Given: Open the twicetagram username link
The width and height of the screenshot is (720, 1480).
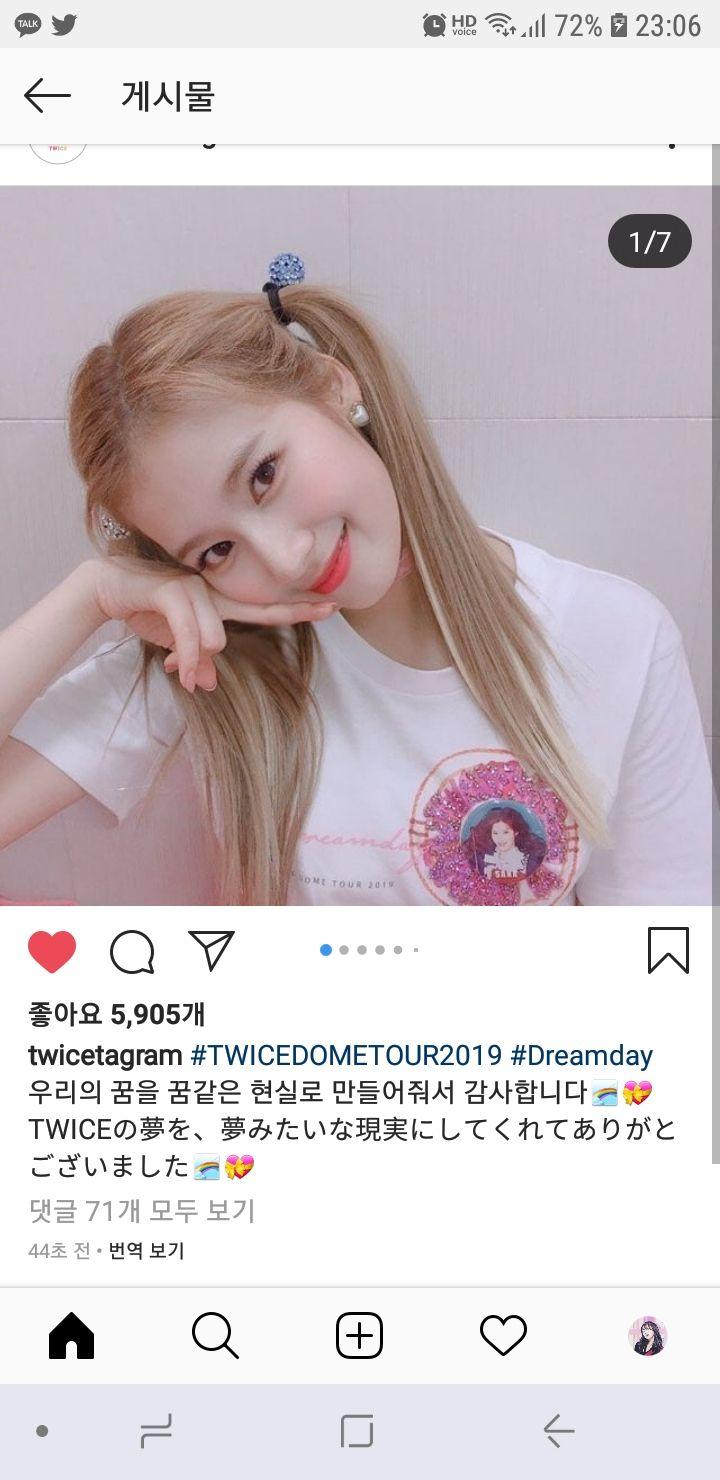Looking at the screenshot, I should [x=105, y=1056].
